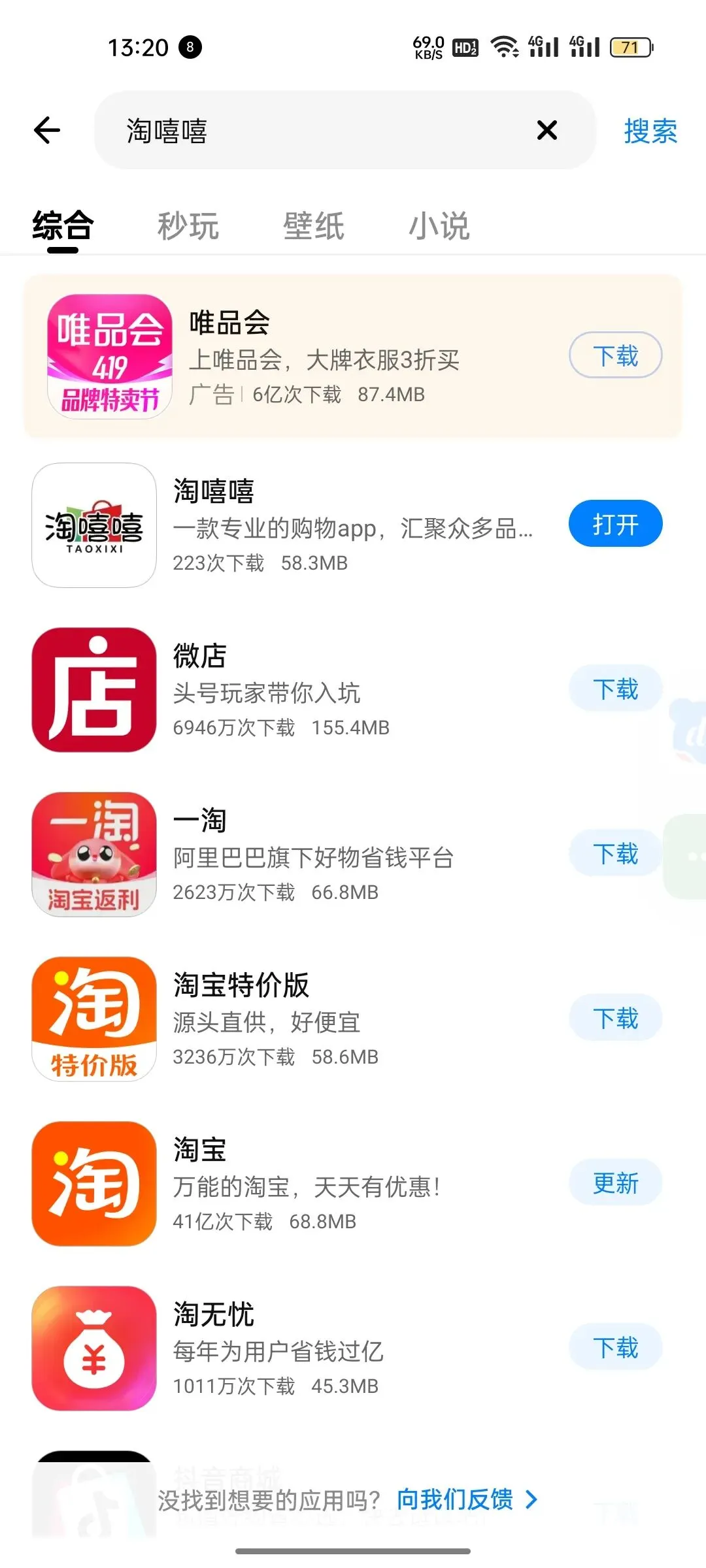Viewport: 706px width, 1568px height.
Task: Download the 淘无忧 app
Action: click(615, 1347)
